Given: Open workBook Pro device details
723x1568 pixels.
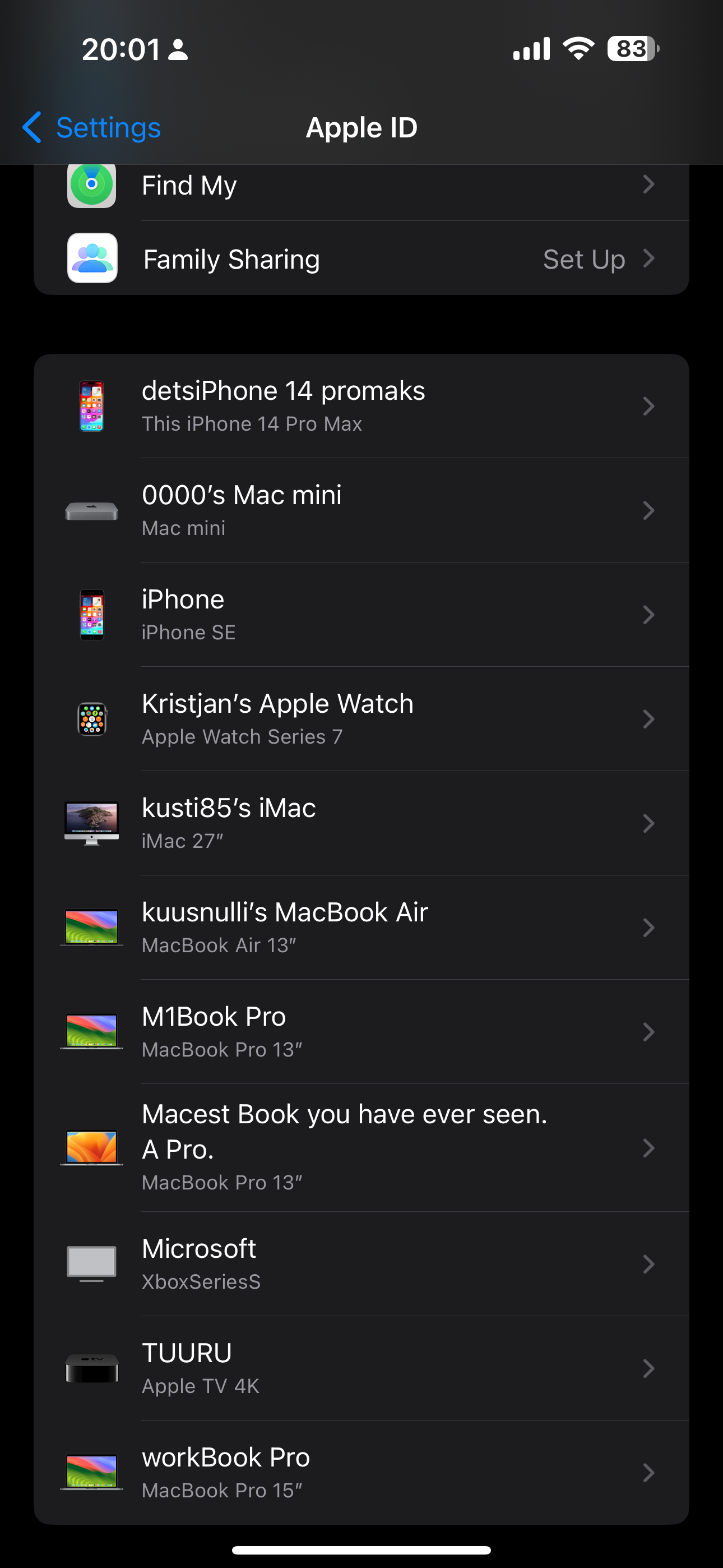Looking at the screenshot, I should (361, 1473).
